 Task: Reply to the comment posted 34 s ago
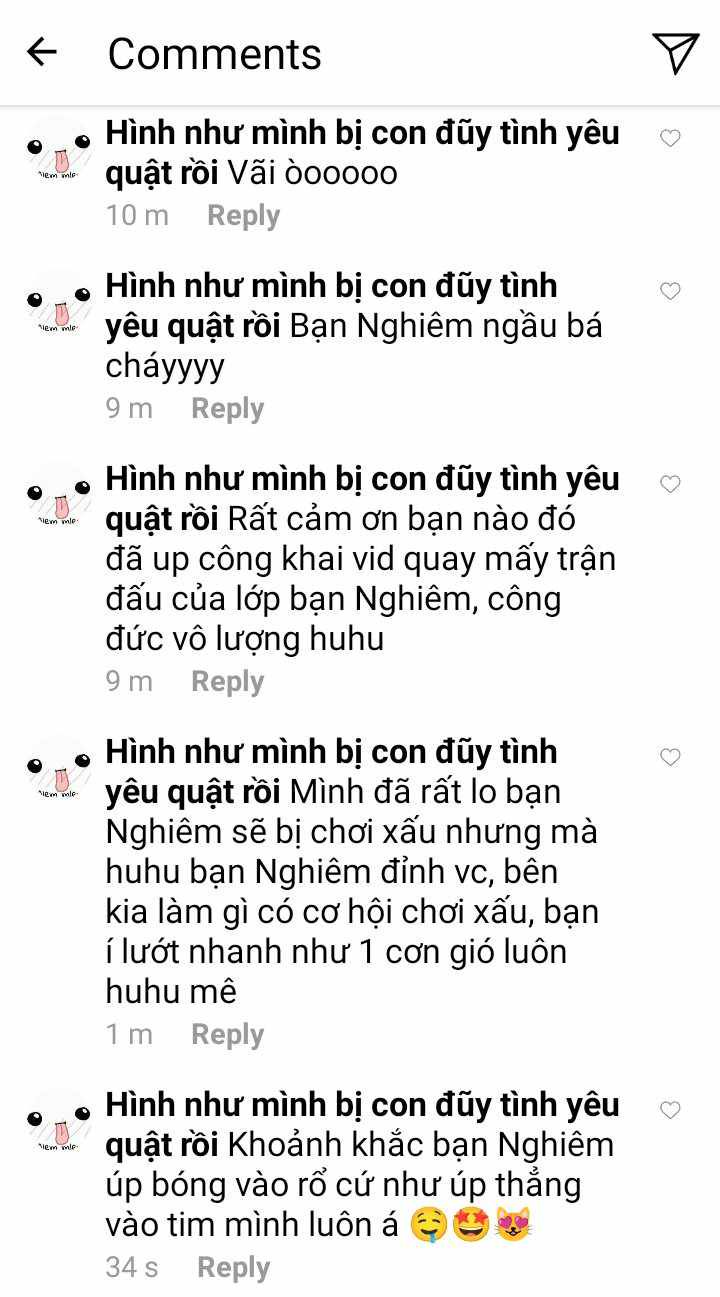[233, 1267]
